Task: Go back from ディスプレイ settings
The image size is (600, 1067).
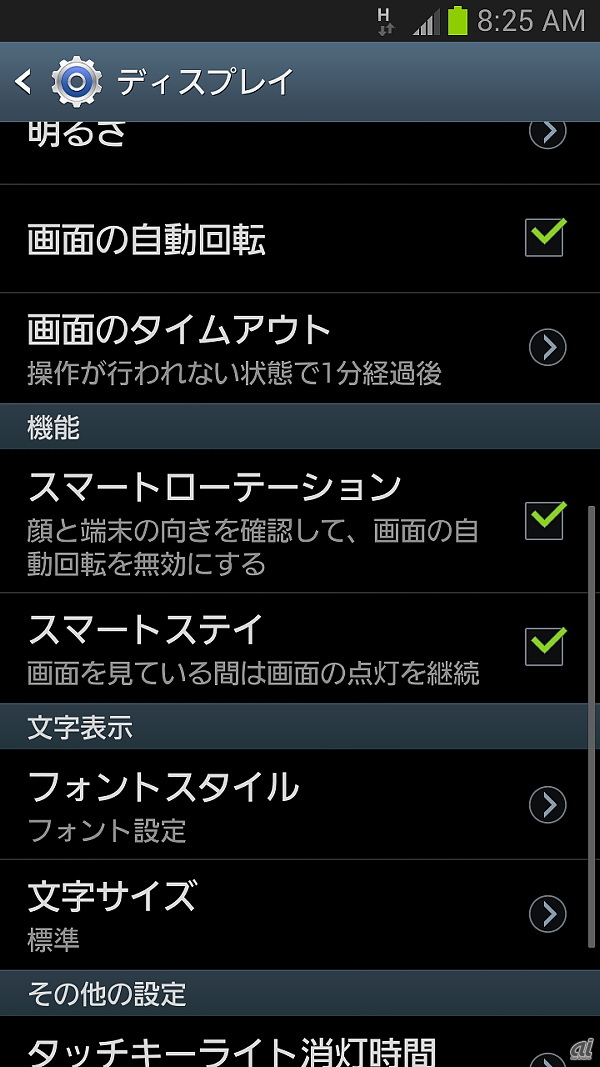Action: click(x=26, y=82)
